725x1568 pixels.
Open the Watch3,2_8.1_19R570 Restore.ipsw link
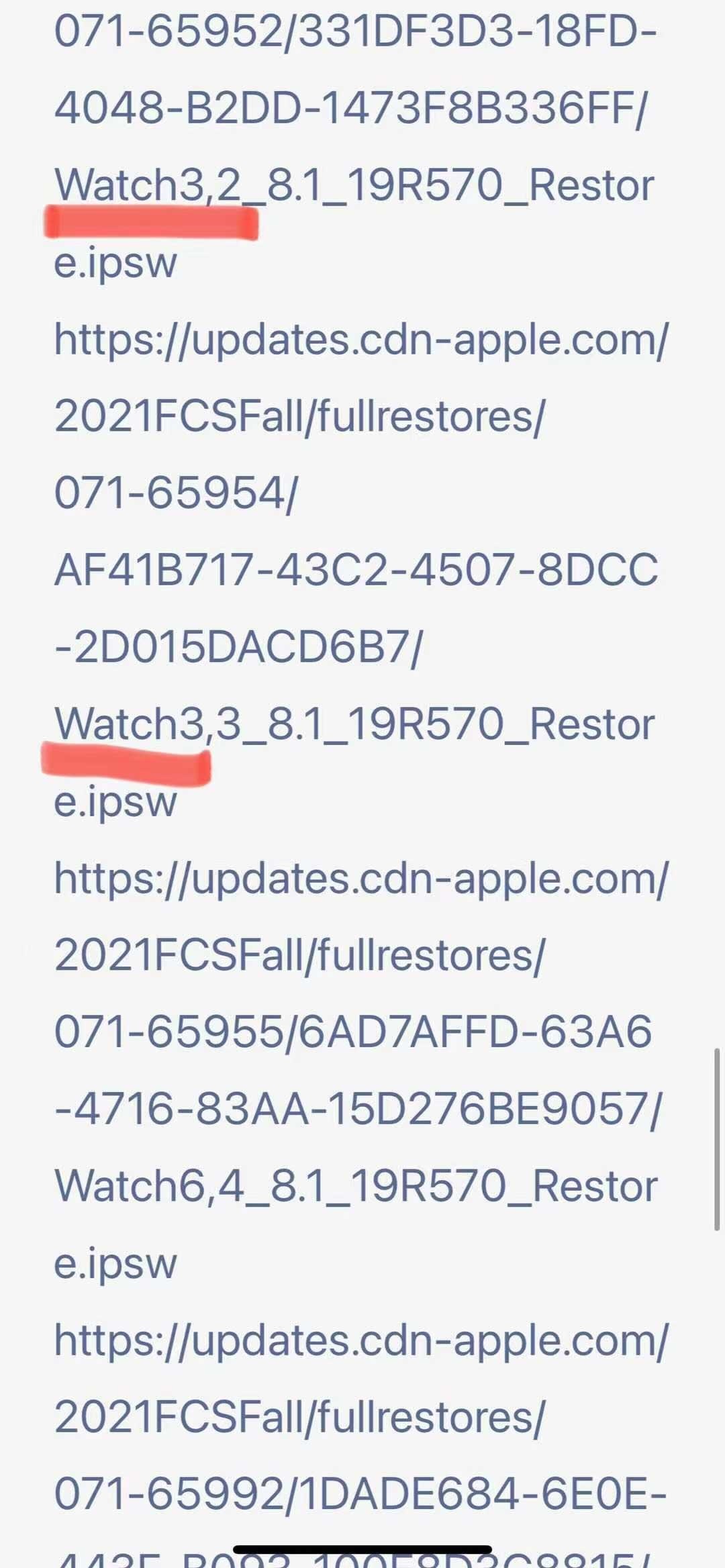coord(354,185)
